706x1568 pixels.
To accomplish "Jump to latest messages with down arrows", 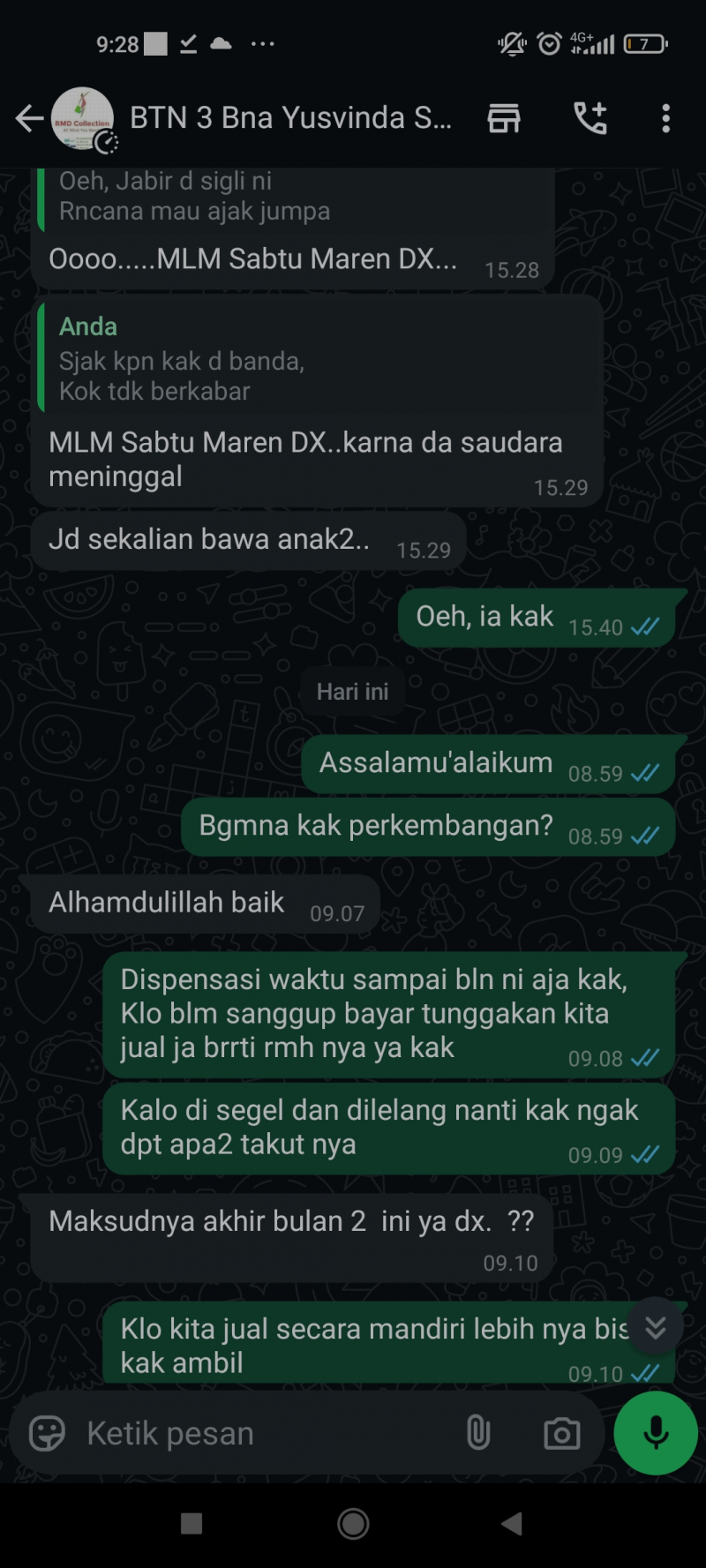I will click(655, 1326).
